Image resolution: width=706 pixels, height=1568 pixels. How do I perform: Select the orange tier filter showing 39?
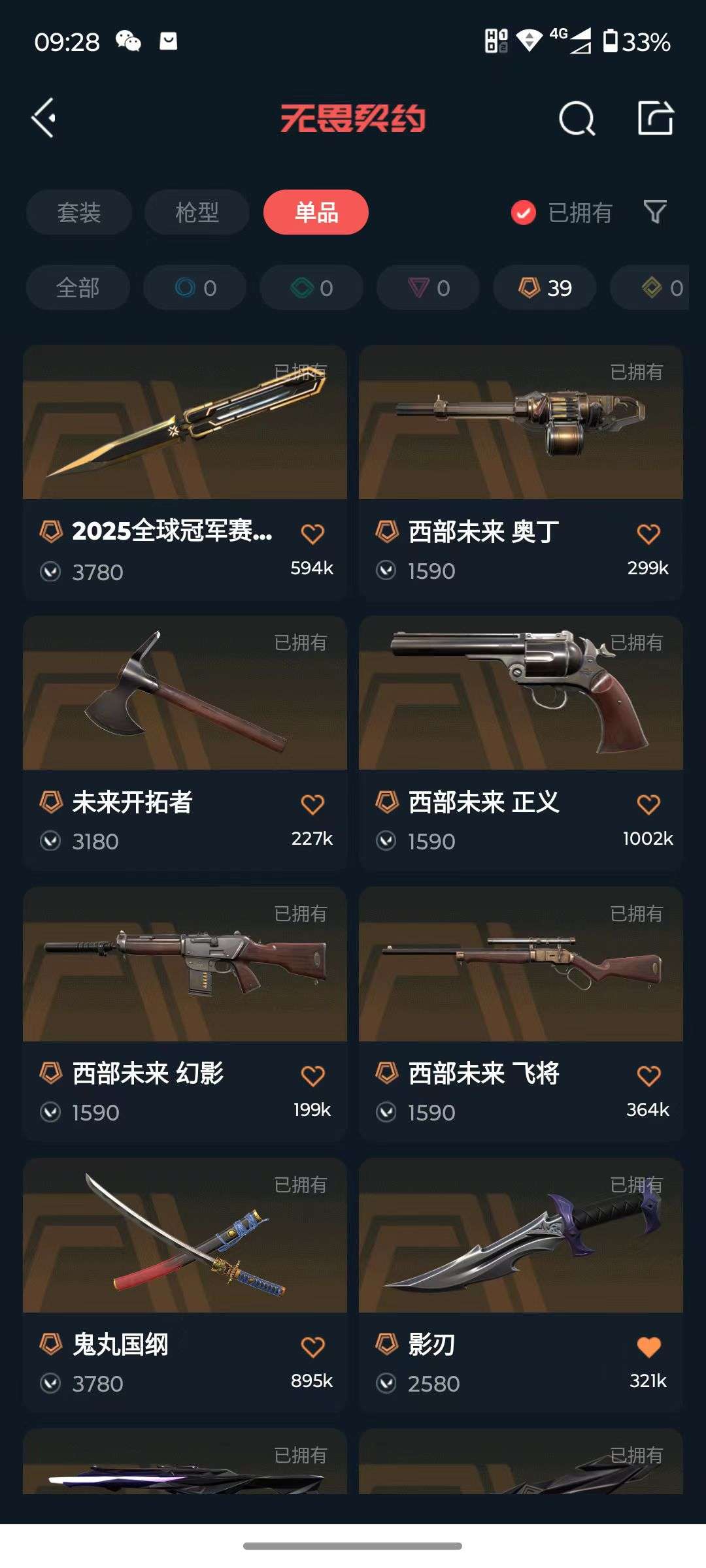[543, 287]
